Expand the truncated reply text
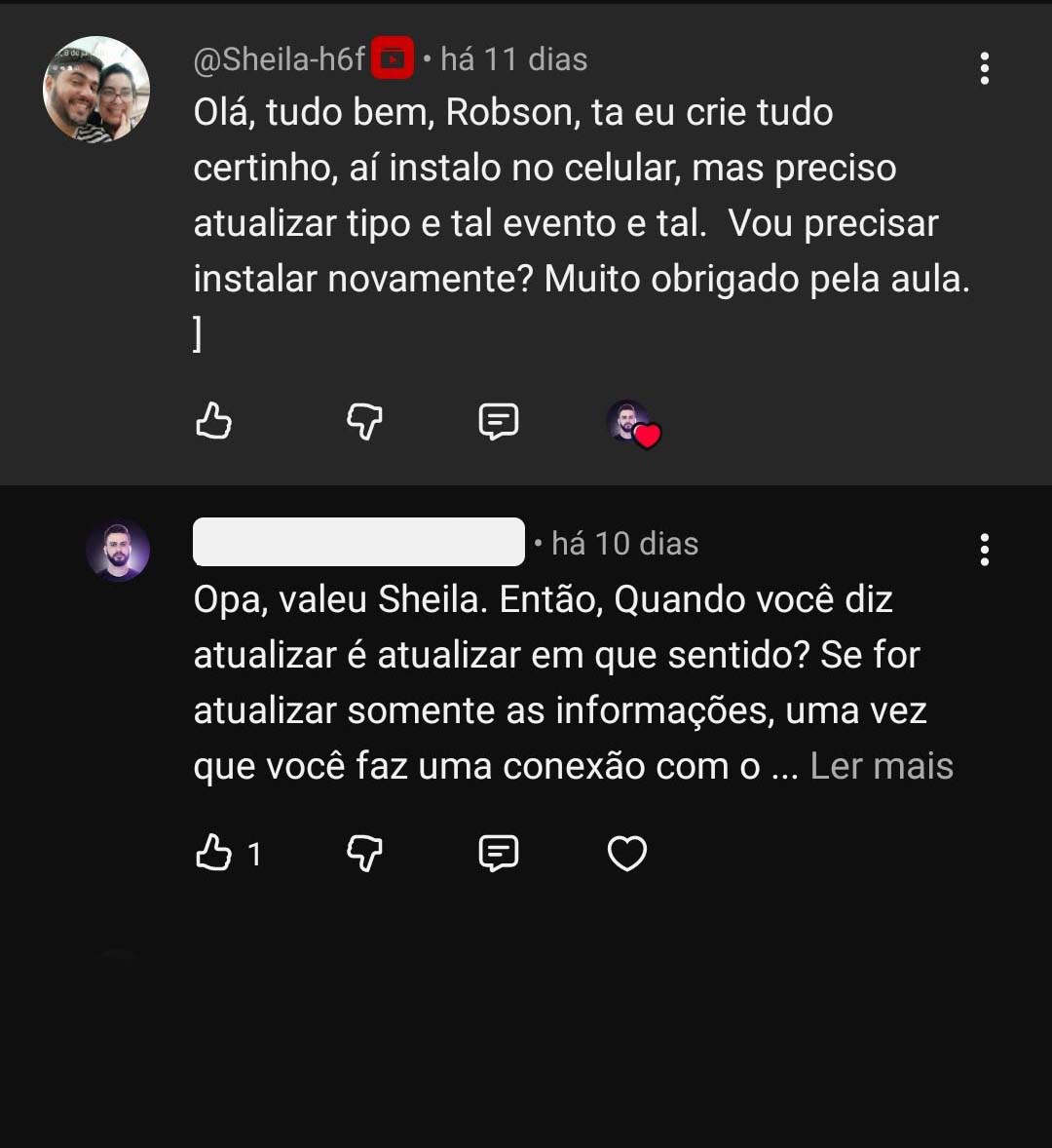The width and height of the screenshot is (1052, 1148). pos(881,766)
